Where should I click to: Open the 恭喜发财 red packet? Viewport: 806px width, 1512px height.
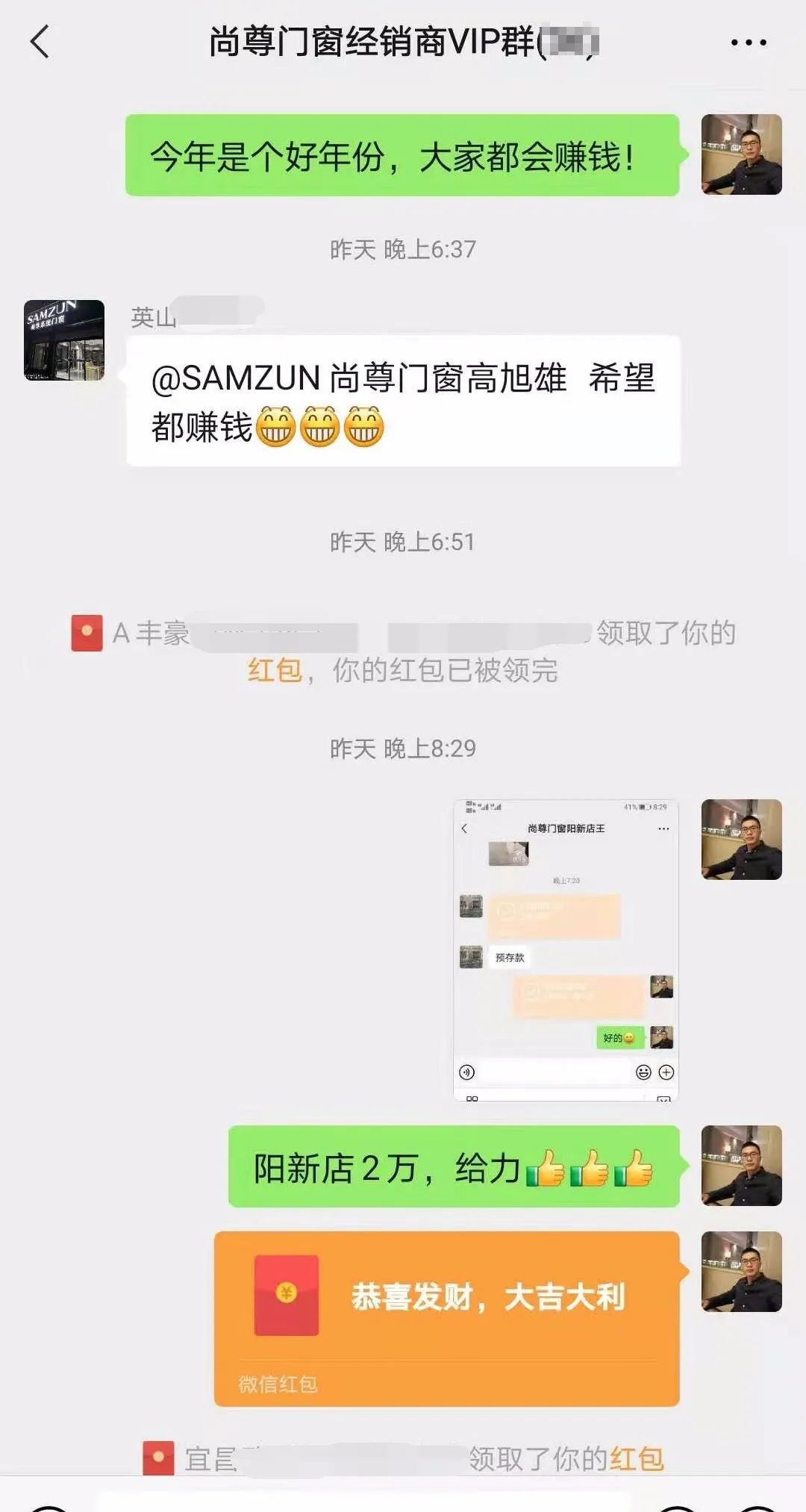click(446, 1316)
